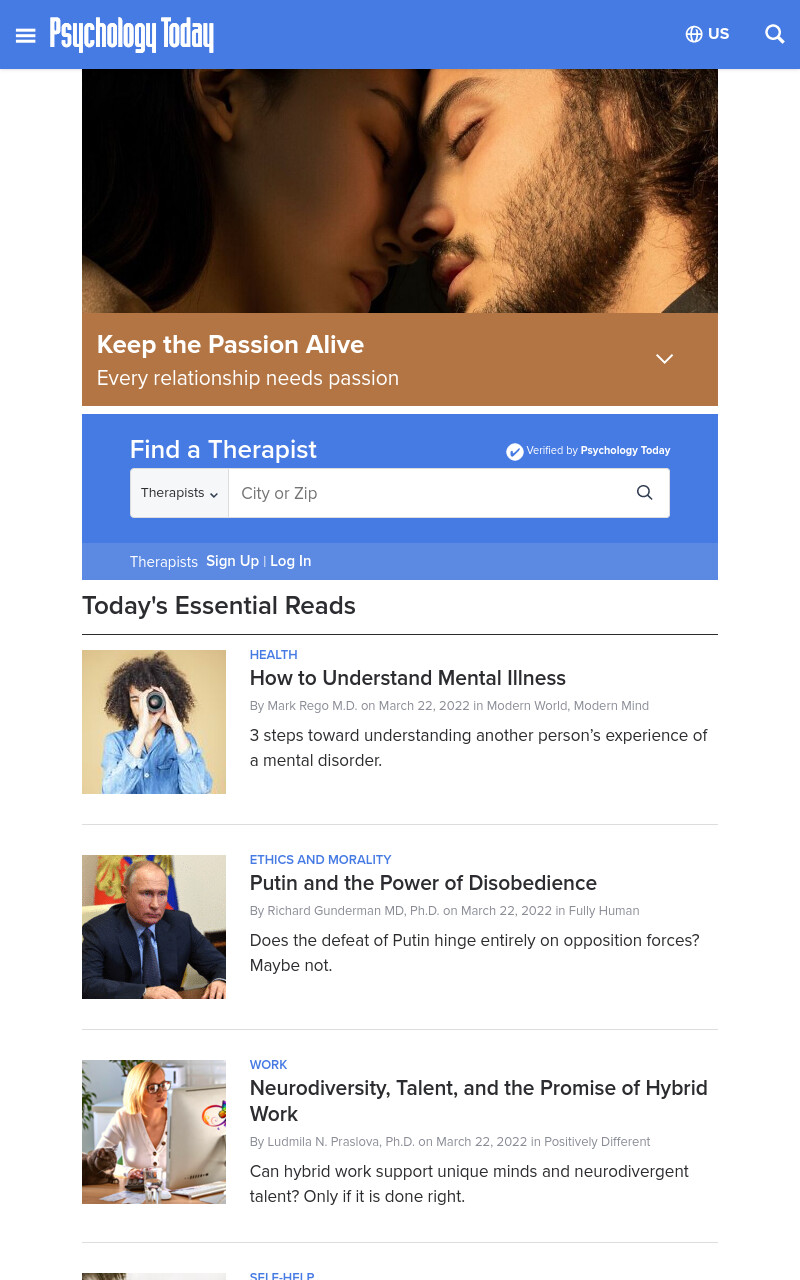Open the Positively Different blog link
The image size is (800, 1280).
point(597,1142)
